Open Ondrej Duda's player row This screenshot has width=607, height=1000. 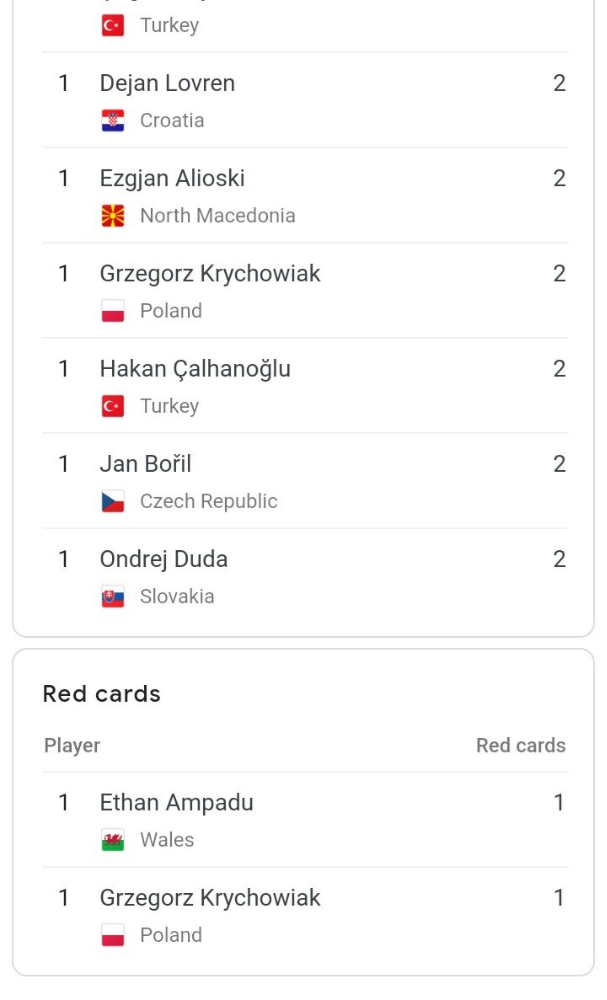coord(164,559)
